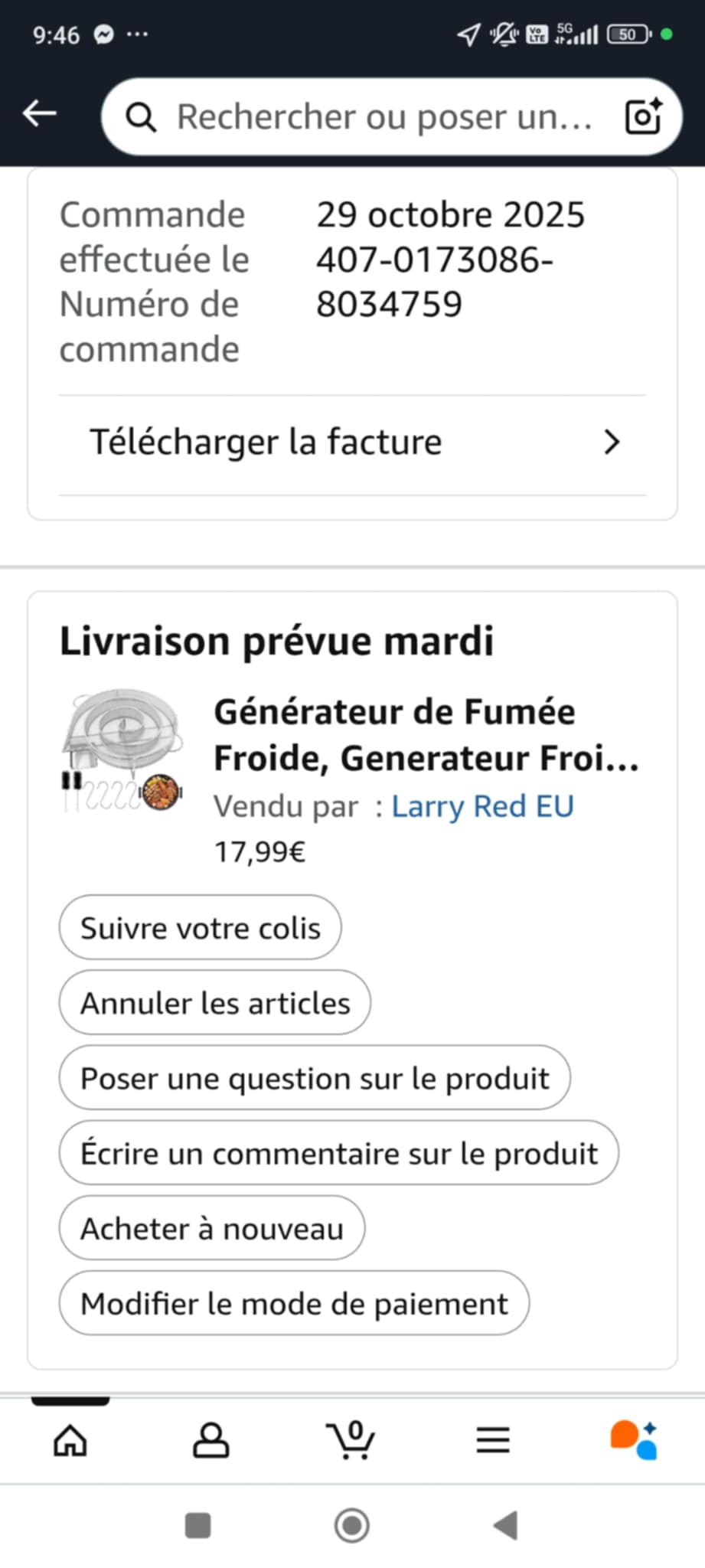Switch to the account profile tab

[x=211, y=1441]
